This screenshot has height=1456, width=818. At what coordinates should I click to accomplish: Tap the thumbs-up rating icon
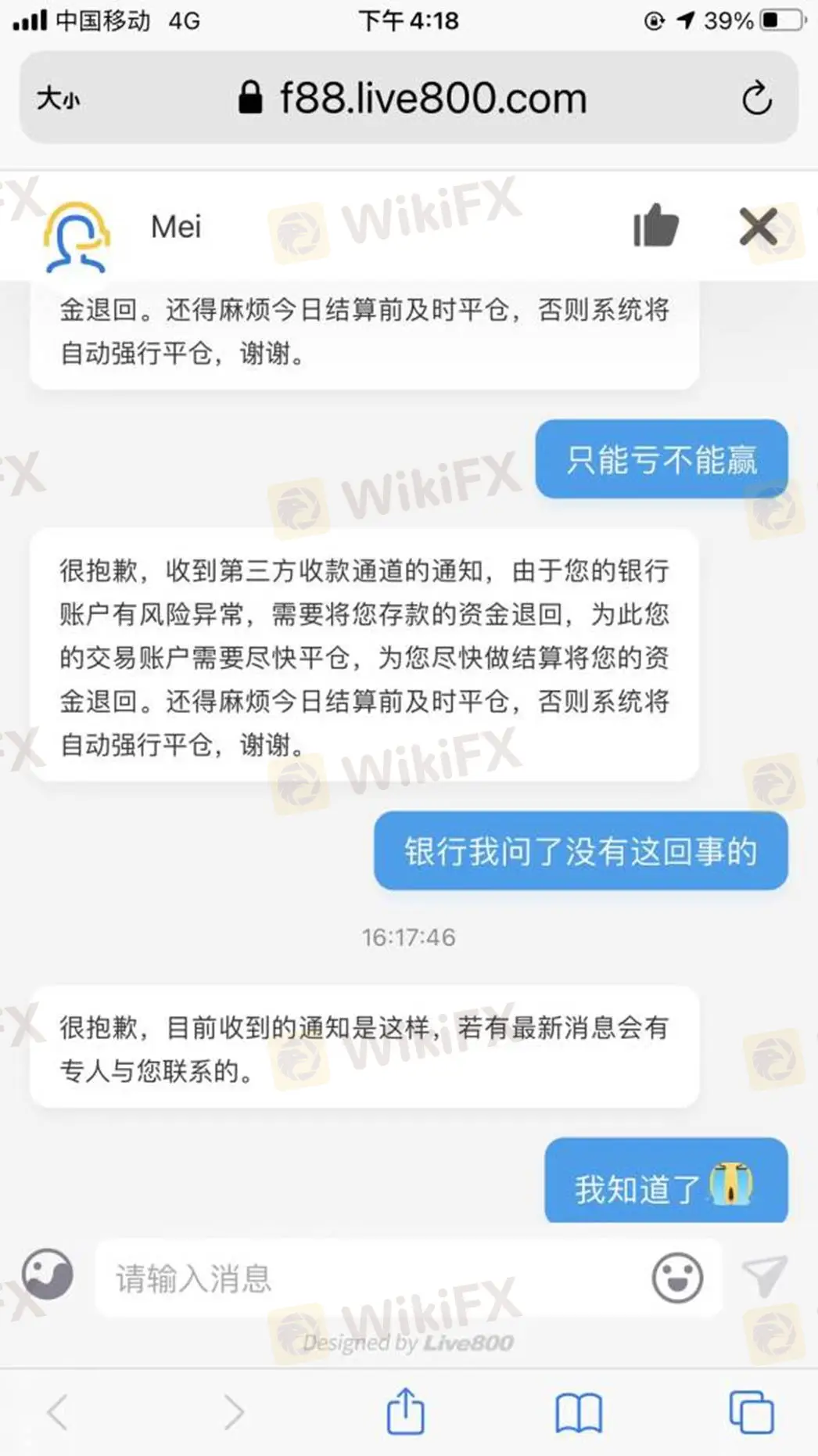coord(655,226)
